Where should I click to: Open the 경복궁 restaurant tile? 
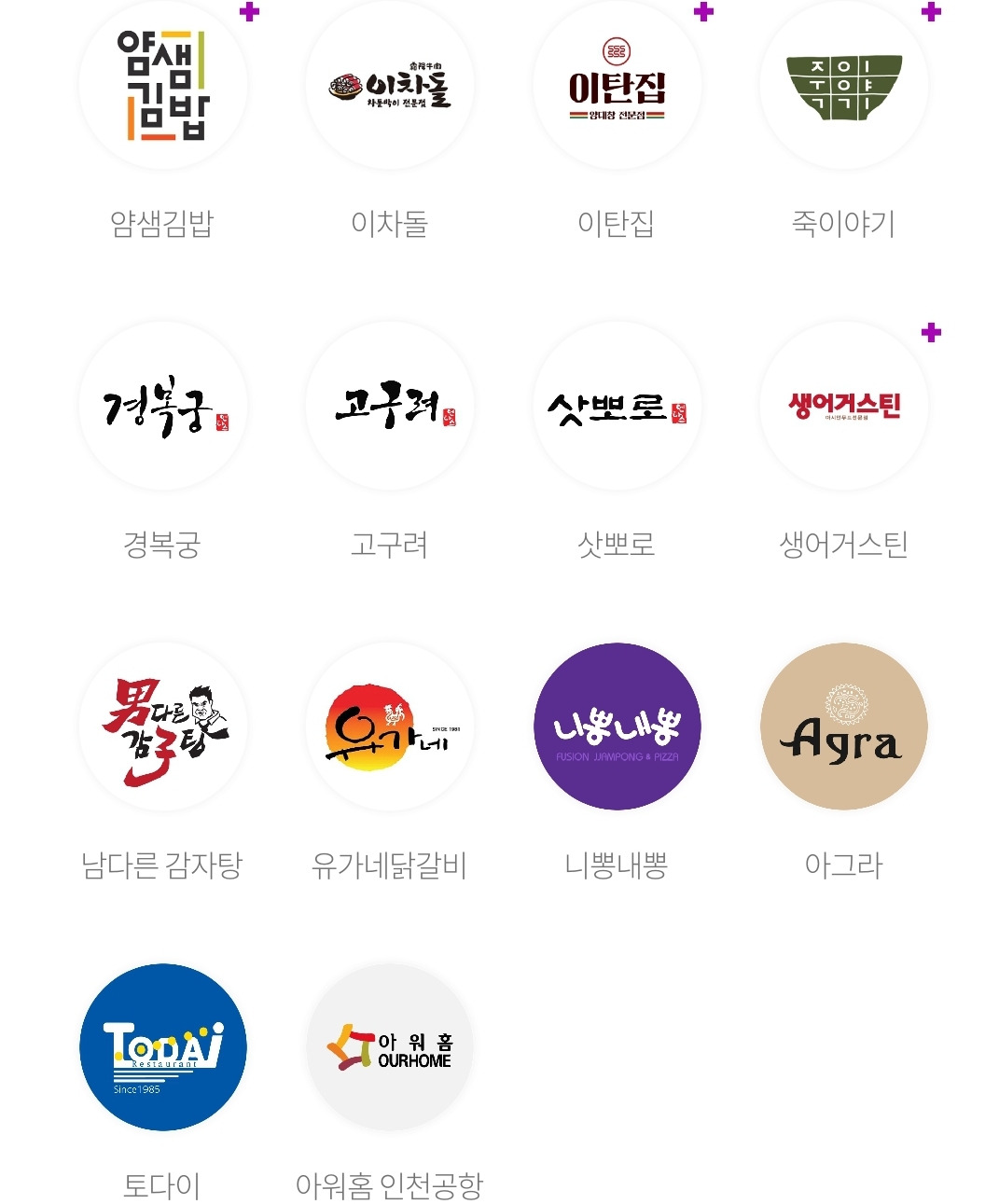pyautogui.click(x=163, y=407)
